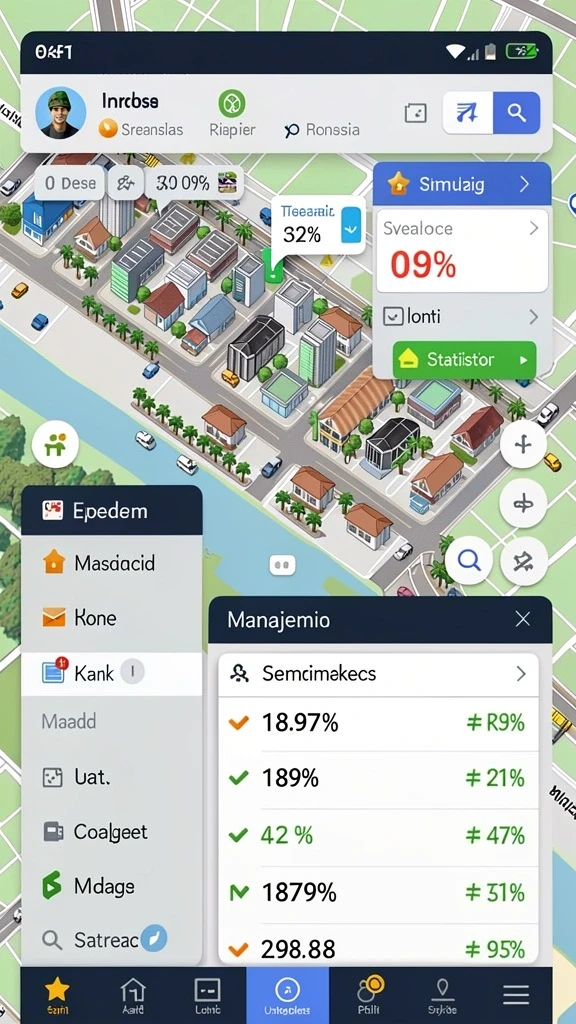Open Coalgeet in the side menu
This screenshot has height=1024, width=576.
(112, 831)
